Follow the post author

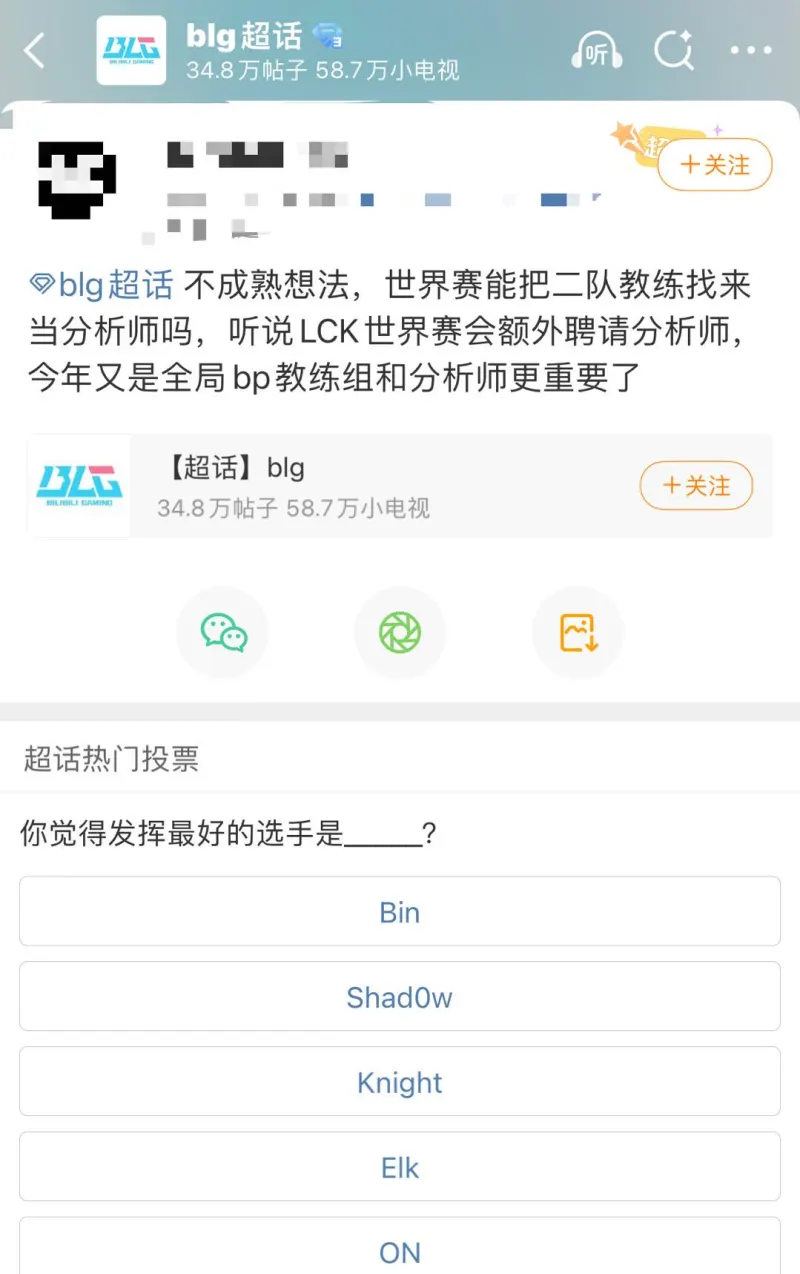point(715,165)
